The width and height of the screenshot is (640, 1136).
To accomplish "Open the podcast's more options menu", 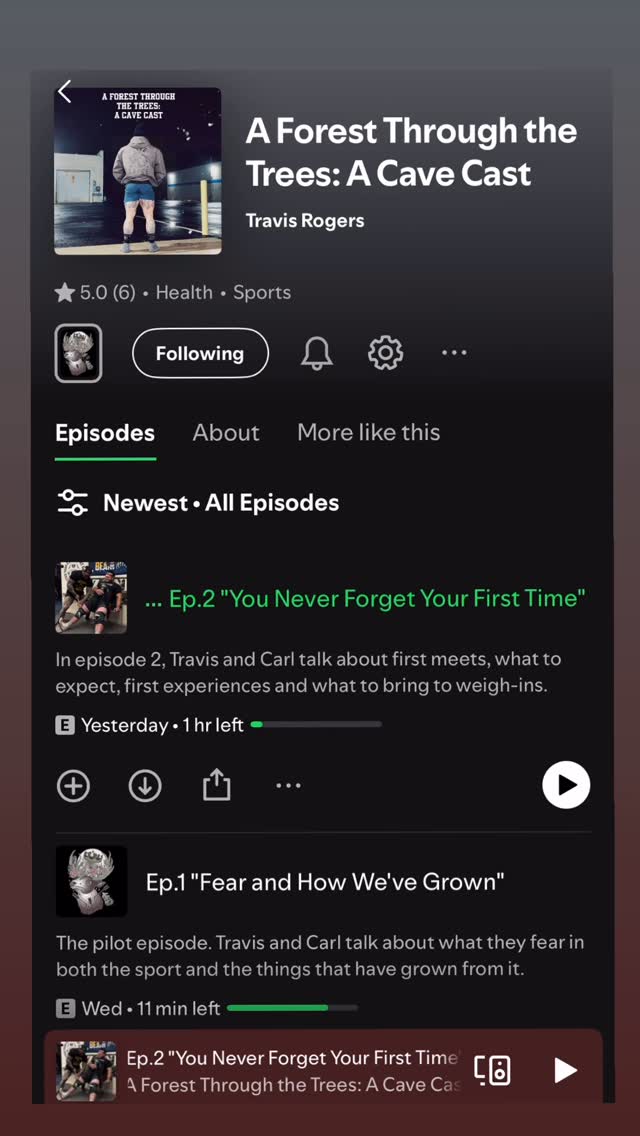I will (x=454, y=353).
